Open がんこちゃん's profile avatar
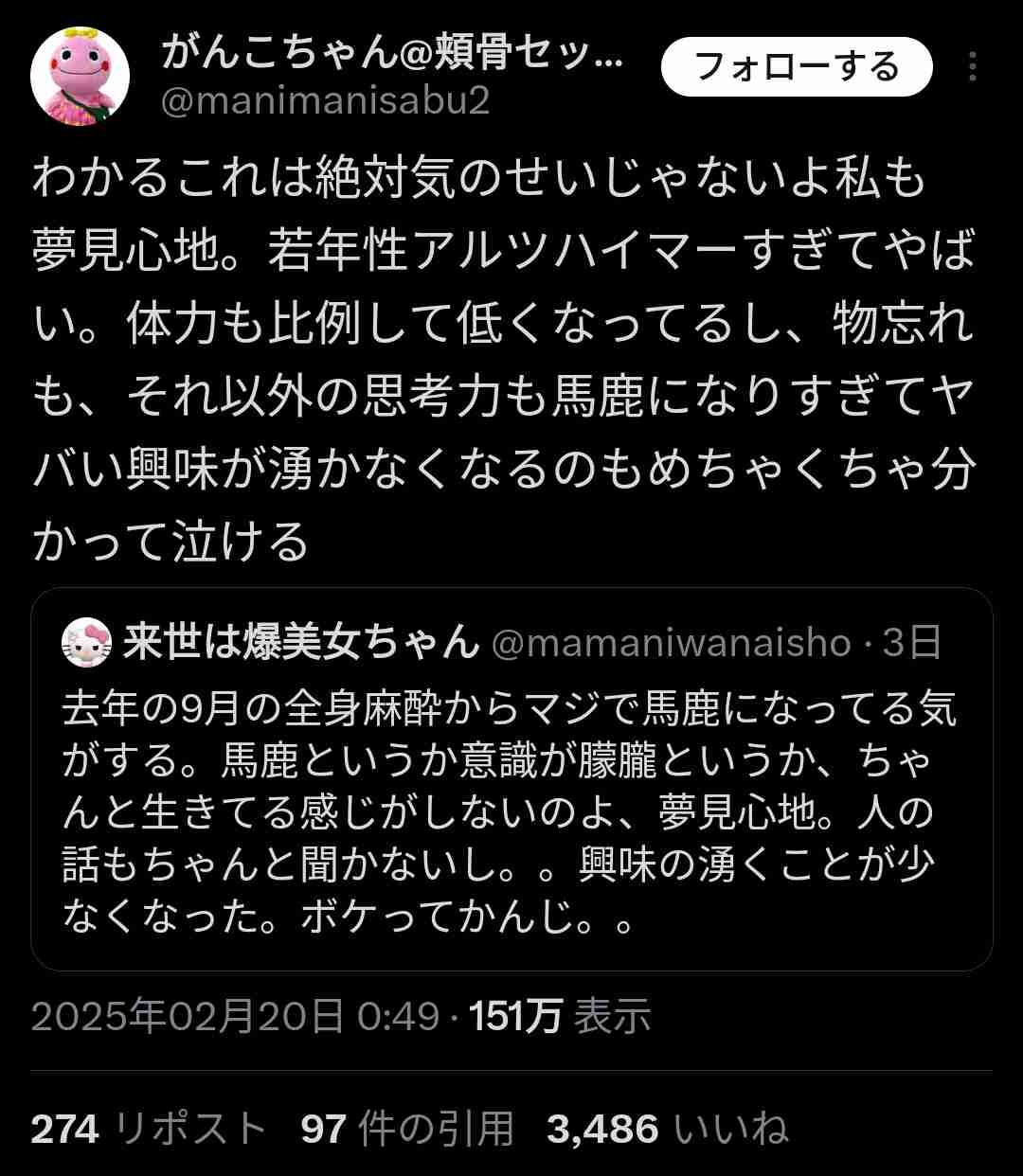The image size is (1023, 1176). pyautogui.click(x=80, y=76)
